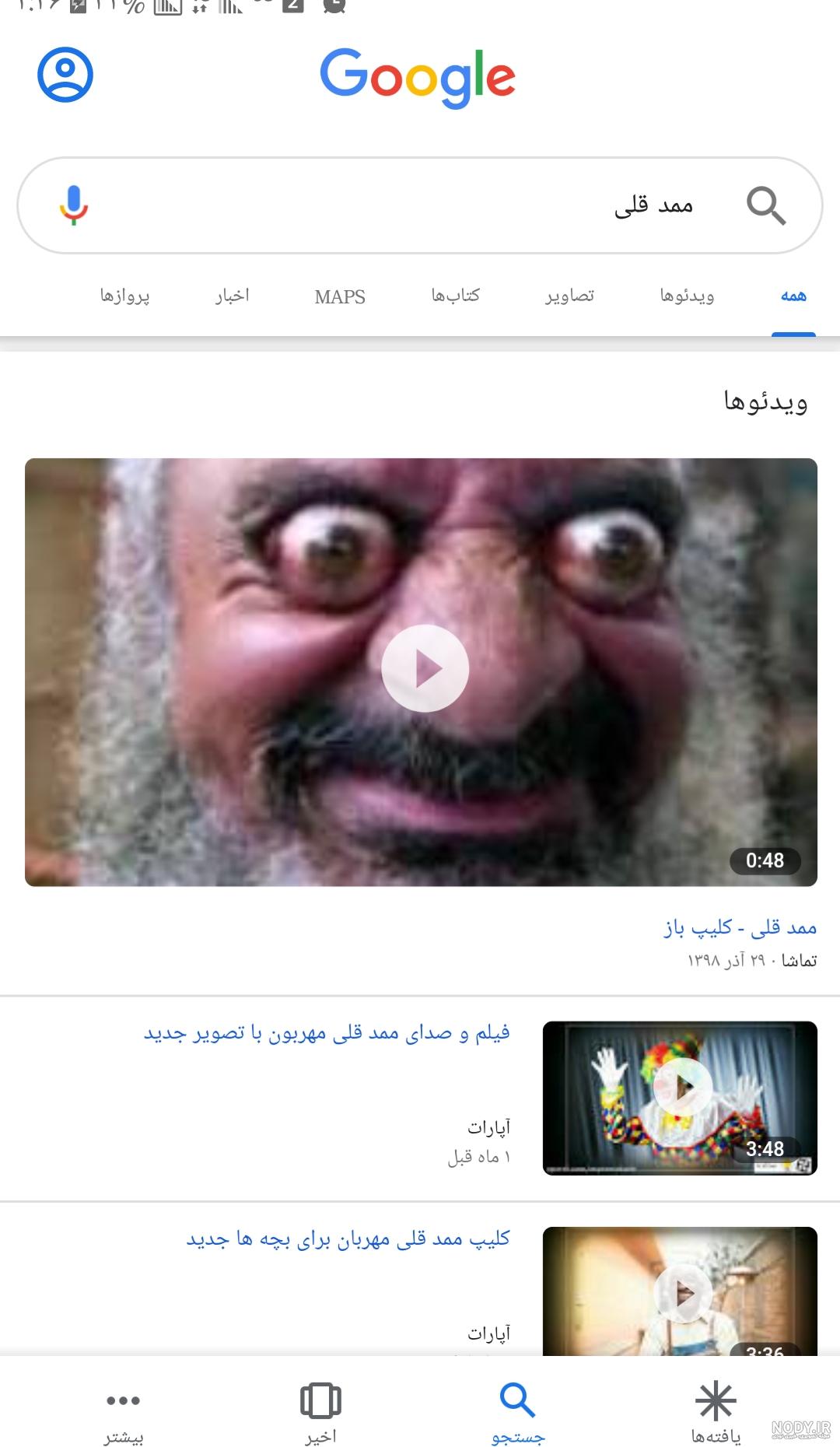Switch to the اخبار search tab
The width and height of the screenshot is (840, 1447).
(232, 296)
